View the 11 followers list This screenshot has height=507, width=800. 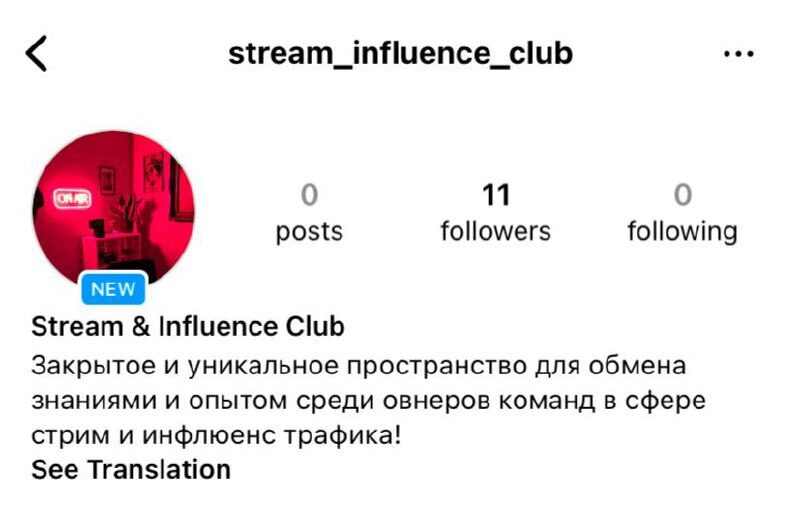click(x=495, y=213)
